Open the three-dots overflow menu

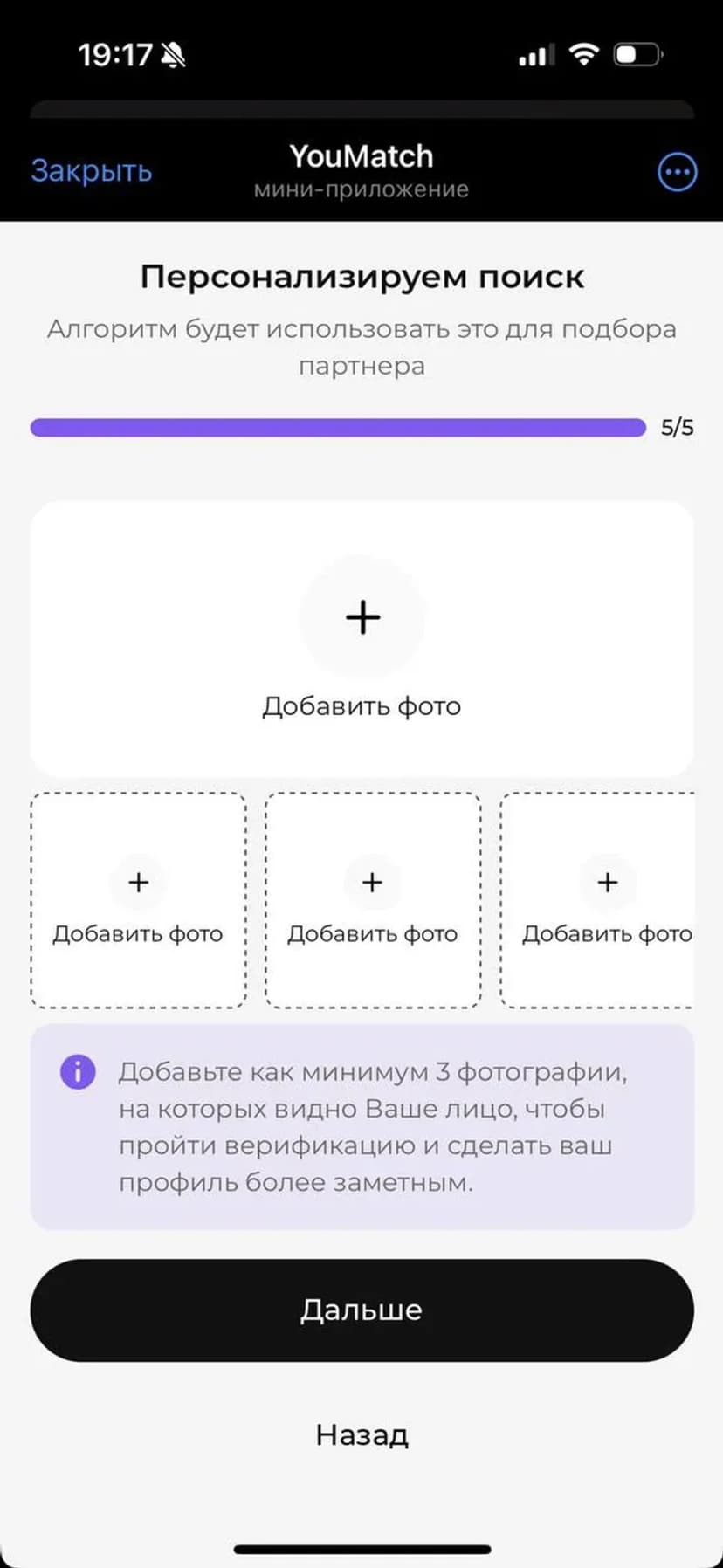(677, 172)
